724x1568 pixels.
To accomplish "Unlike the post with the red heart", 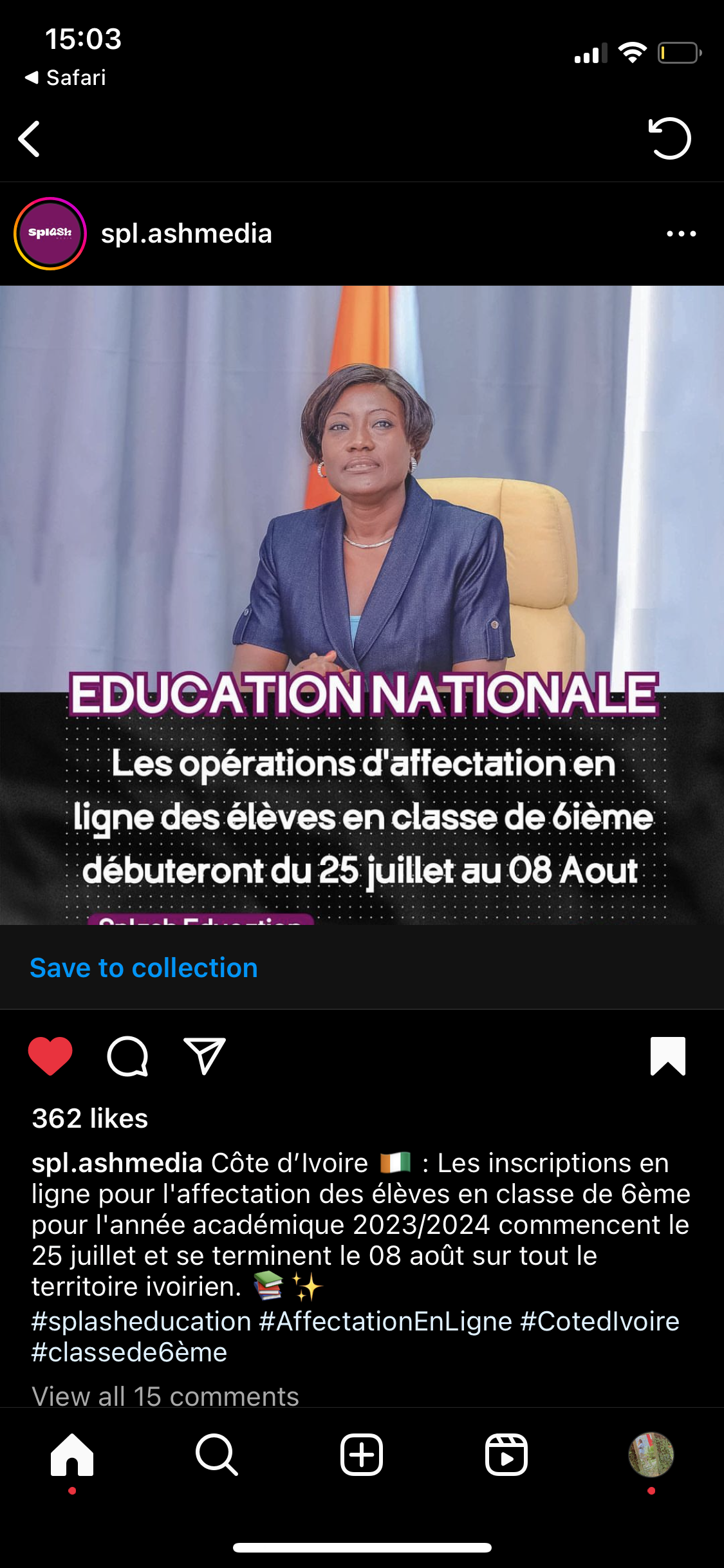I will 50,1056.
